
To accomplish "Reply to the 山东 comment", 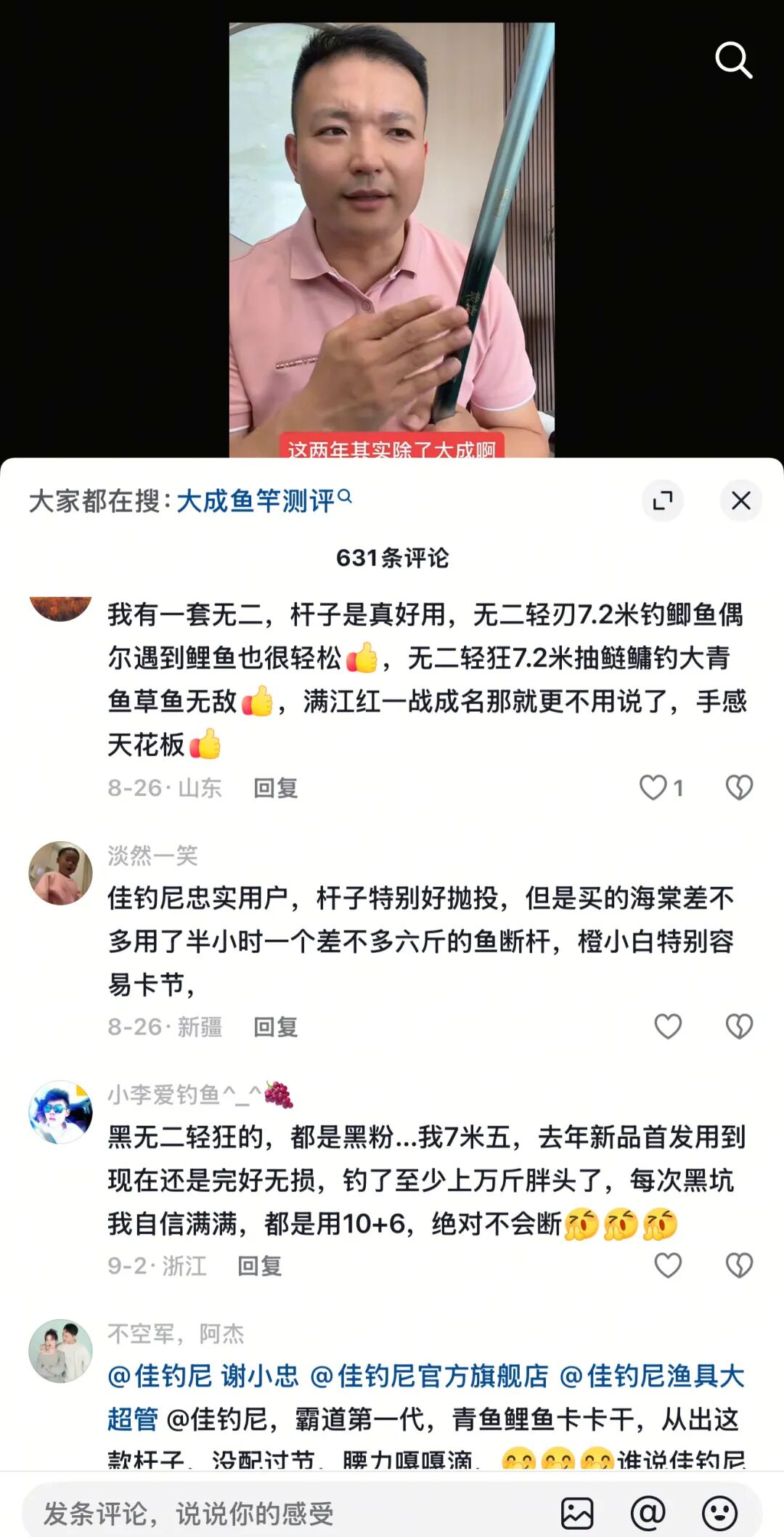I will pos(275,788).
